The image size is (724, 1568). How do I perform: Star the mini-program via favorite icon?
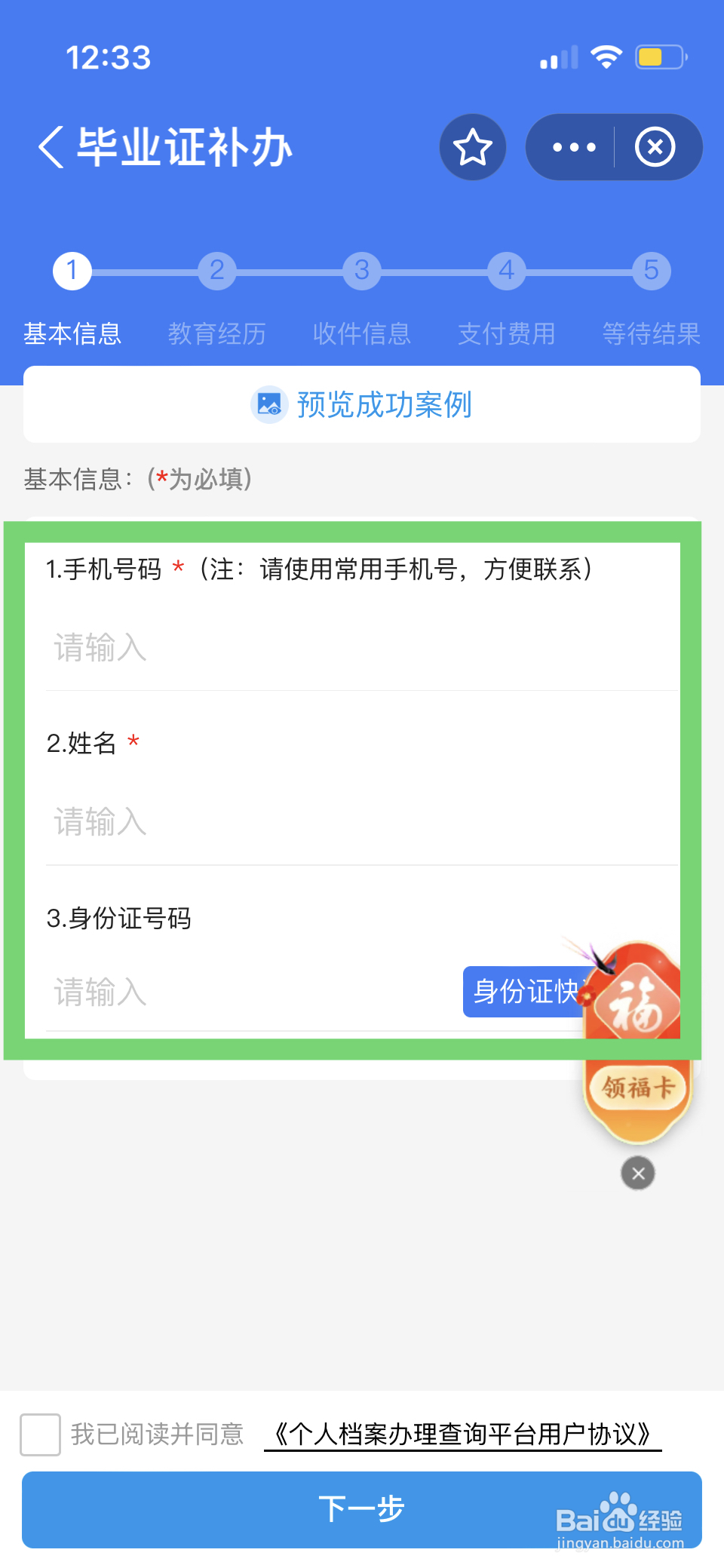pyautogui.click(x=472, y=146)
